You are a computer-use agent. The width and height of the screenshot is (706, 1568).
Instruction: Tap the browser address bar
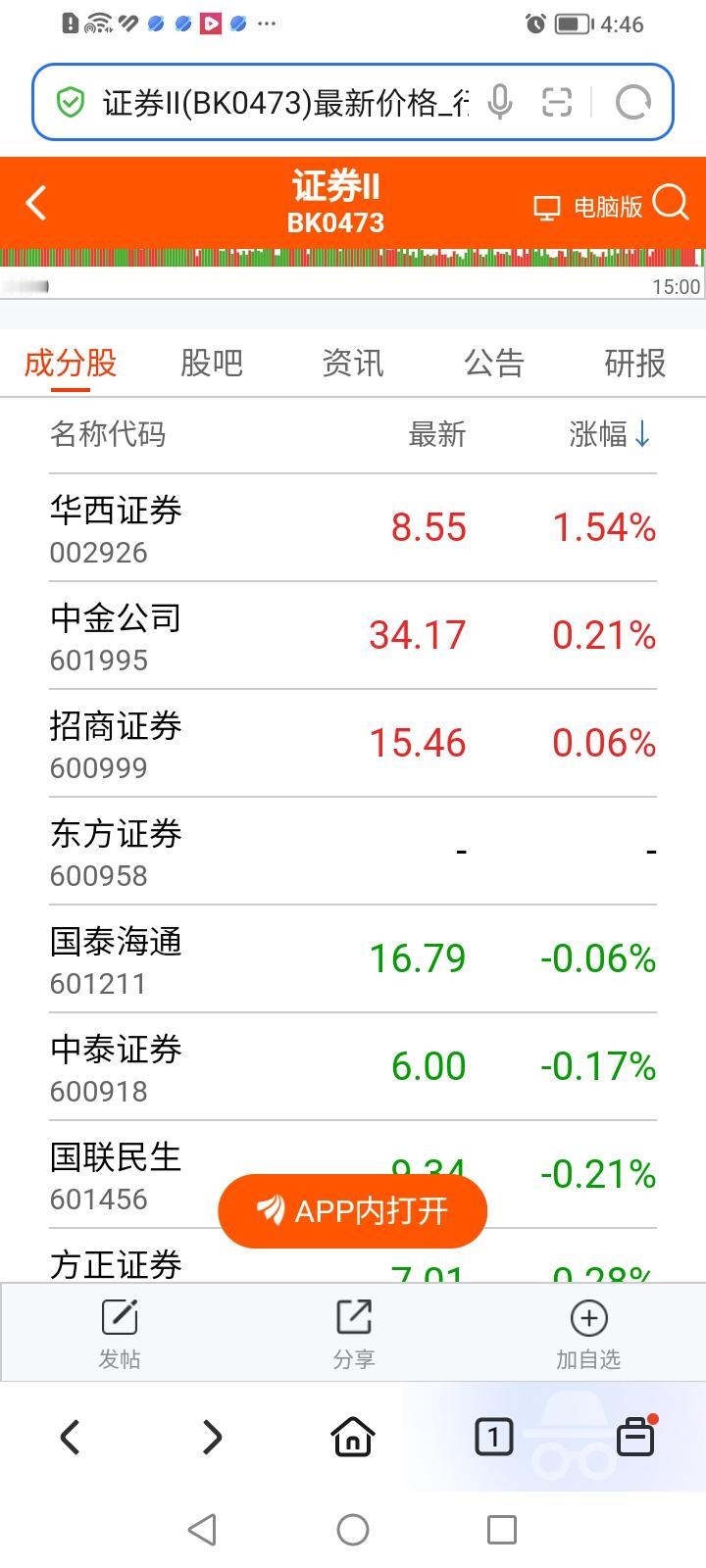pyautogui.click(x=284, y=103)
